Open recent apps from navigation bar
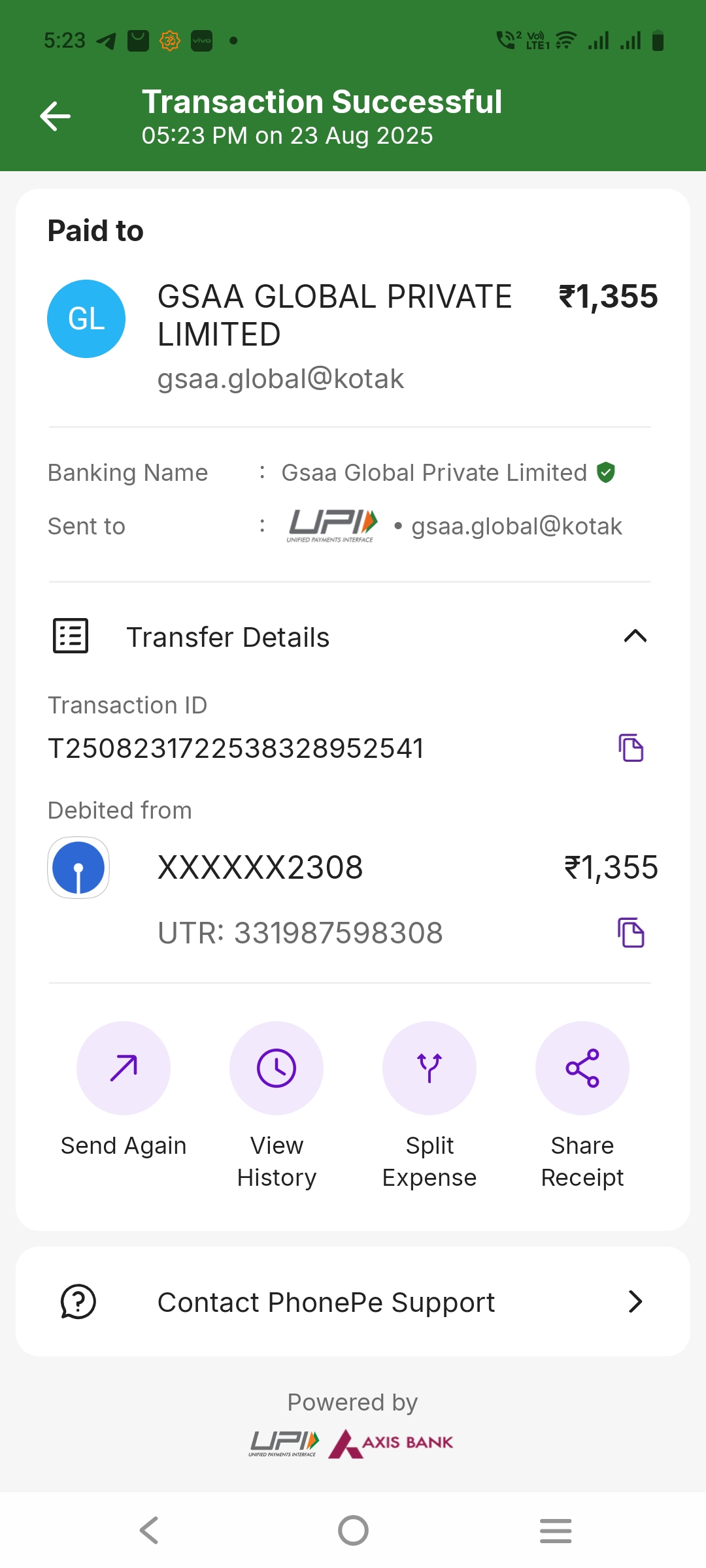 coord(556,1530)
